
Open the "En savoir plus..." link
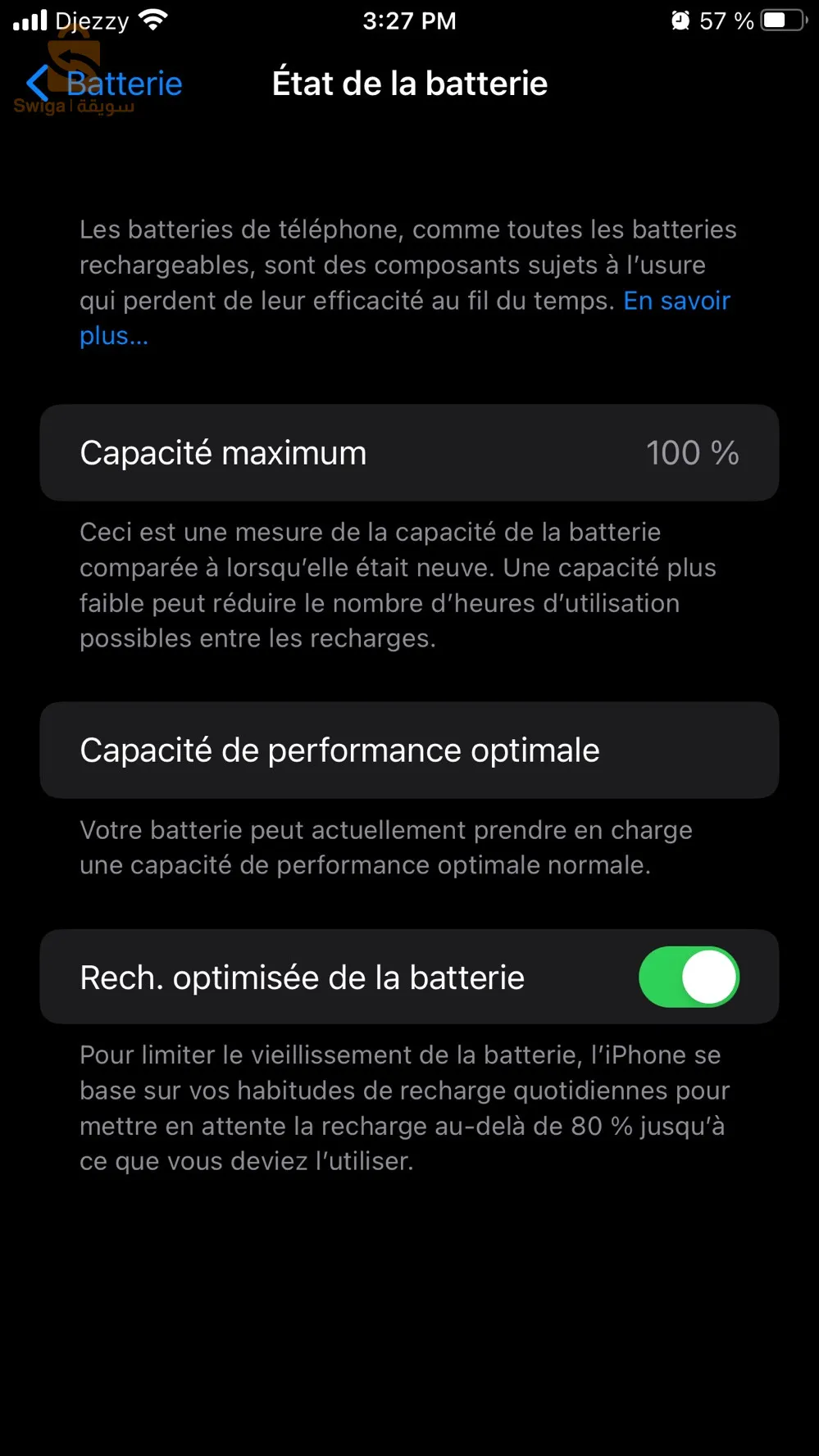click(x=676, y=301)
